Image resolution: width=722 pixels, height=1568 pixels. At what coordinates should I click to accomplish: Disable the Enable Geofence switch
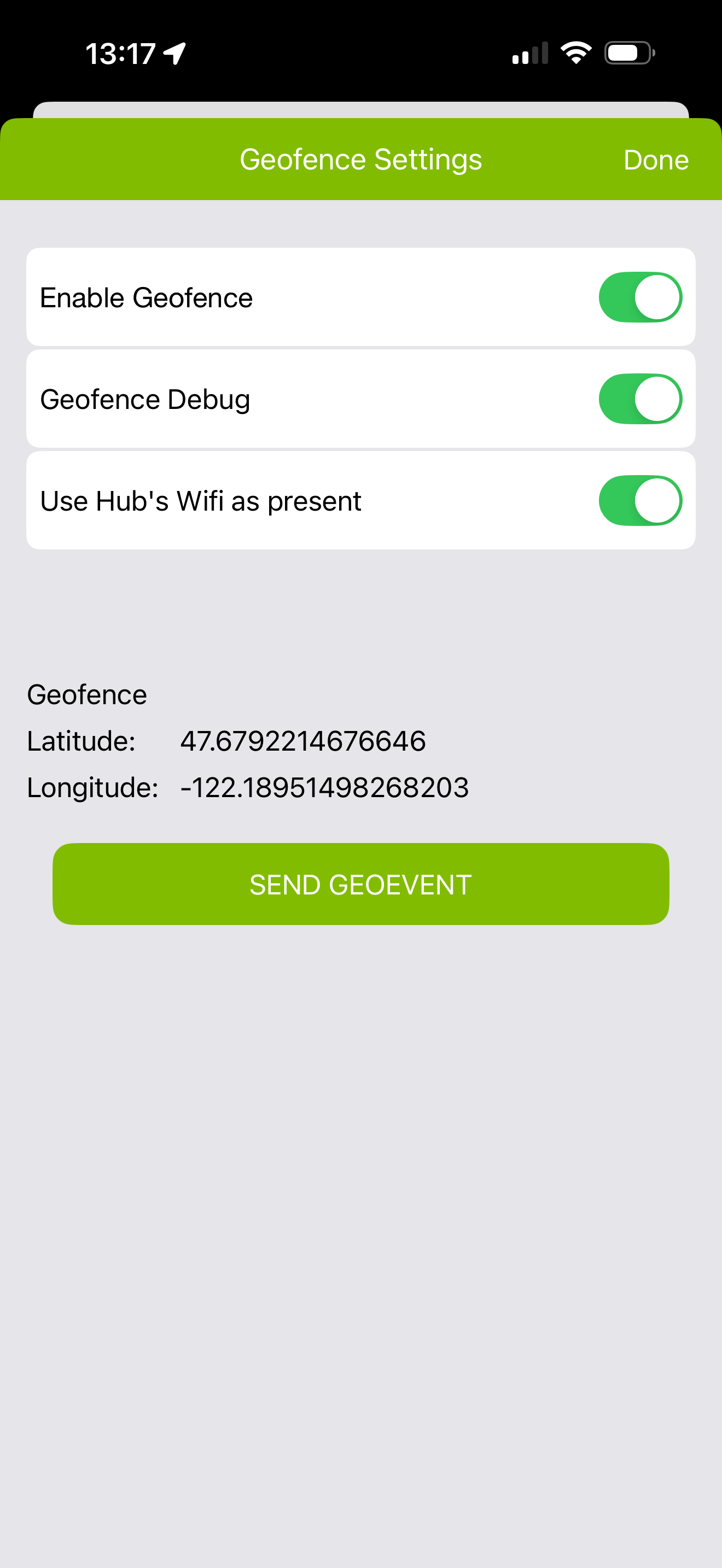click(x=640, y=297)
